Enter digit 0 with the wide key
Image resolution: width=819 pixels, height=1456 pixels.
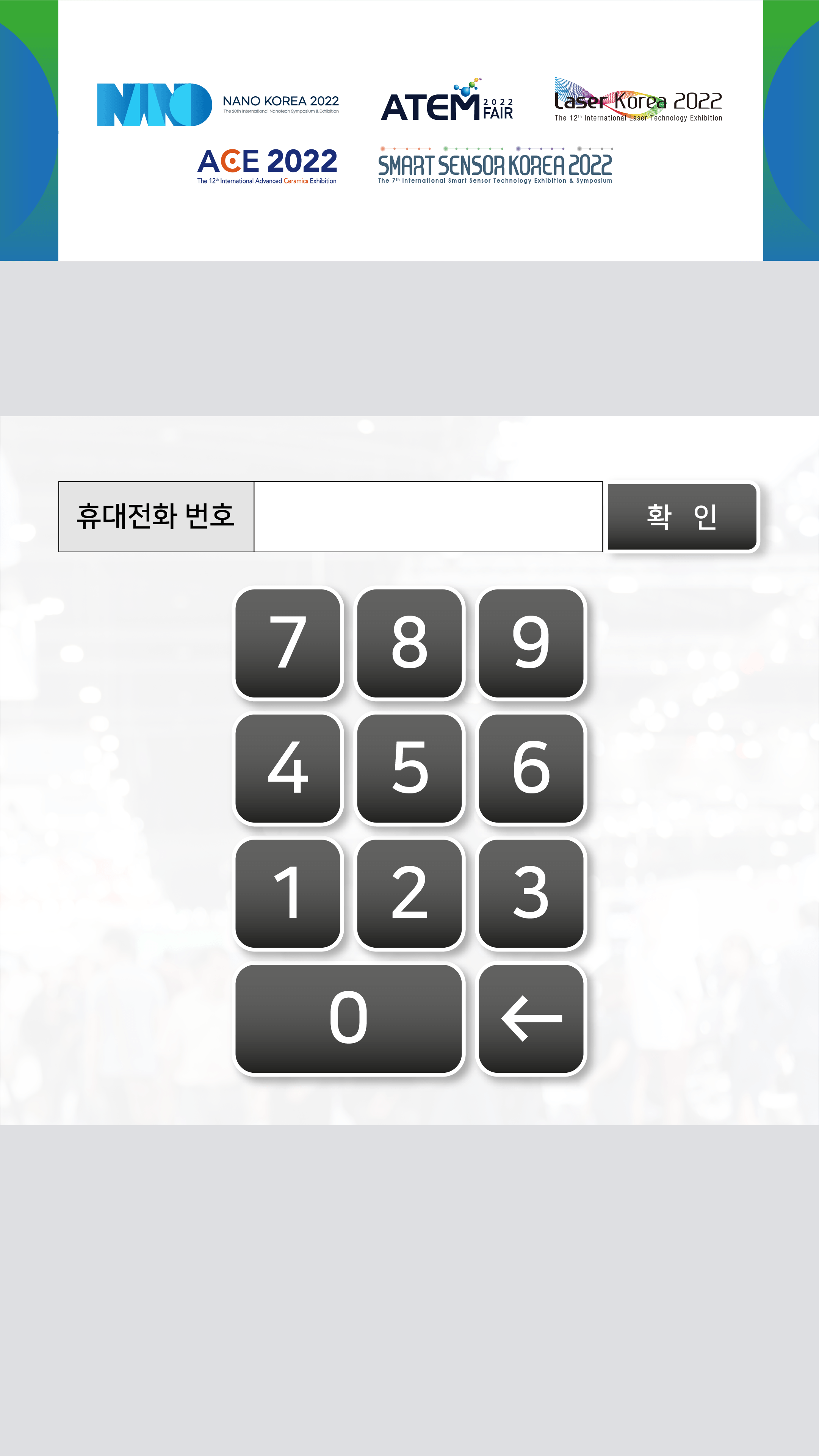[349, 1019]
